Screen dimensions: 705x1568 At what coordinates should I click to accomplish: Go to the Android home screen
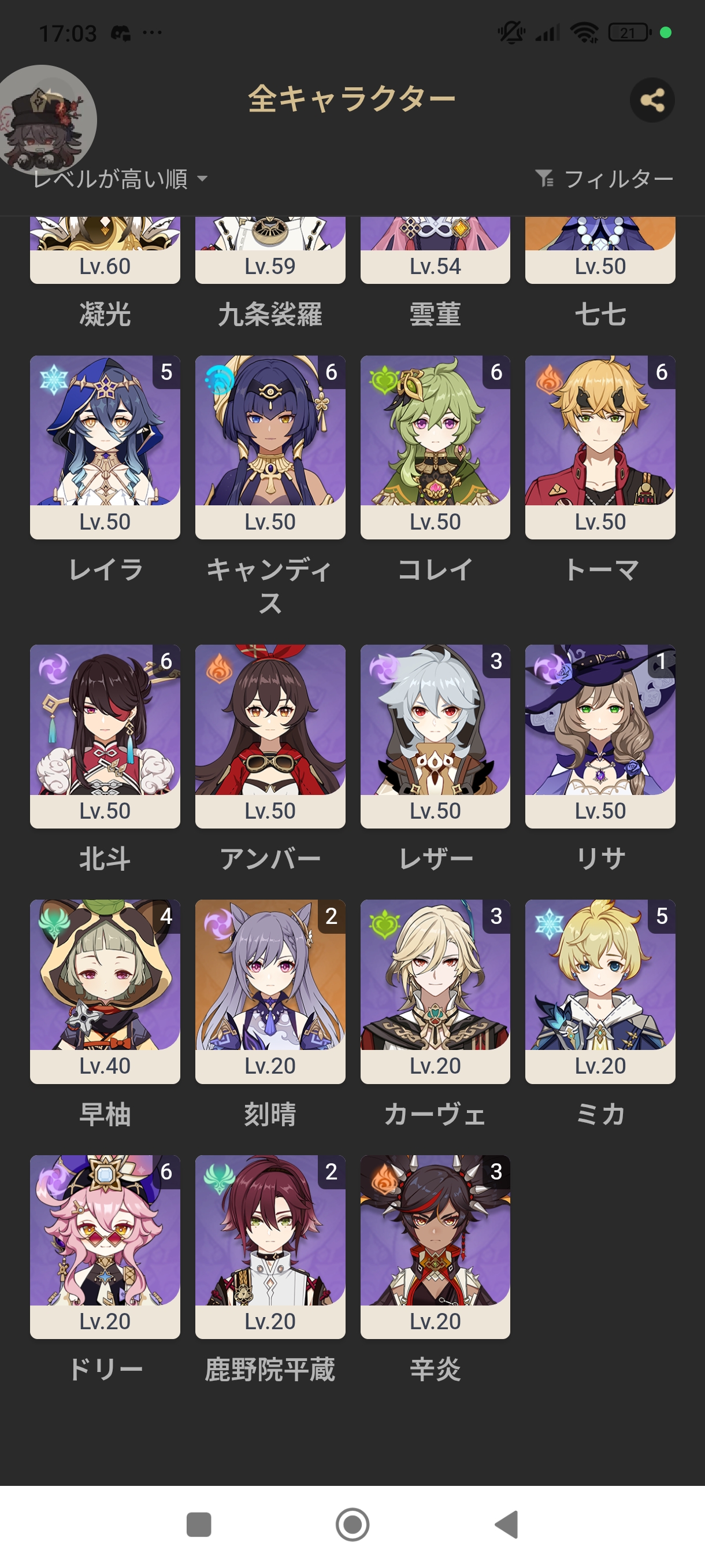click(352, 1525)
